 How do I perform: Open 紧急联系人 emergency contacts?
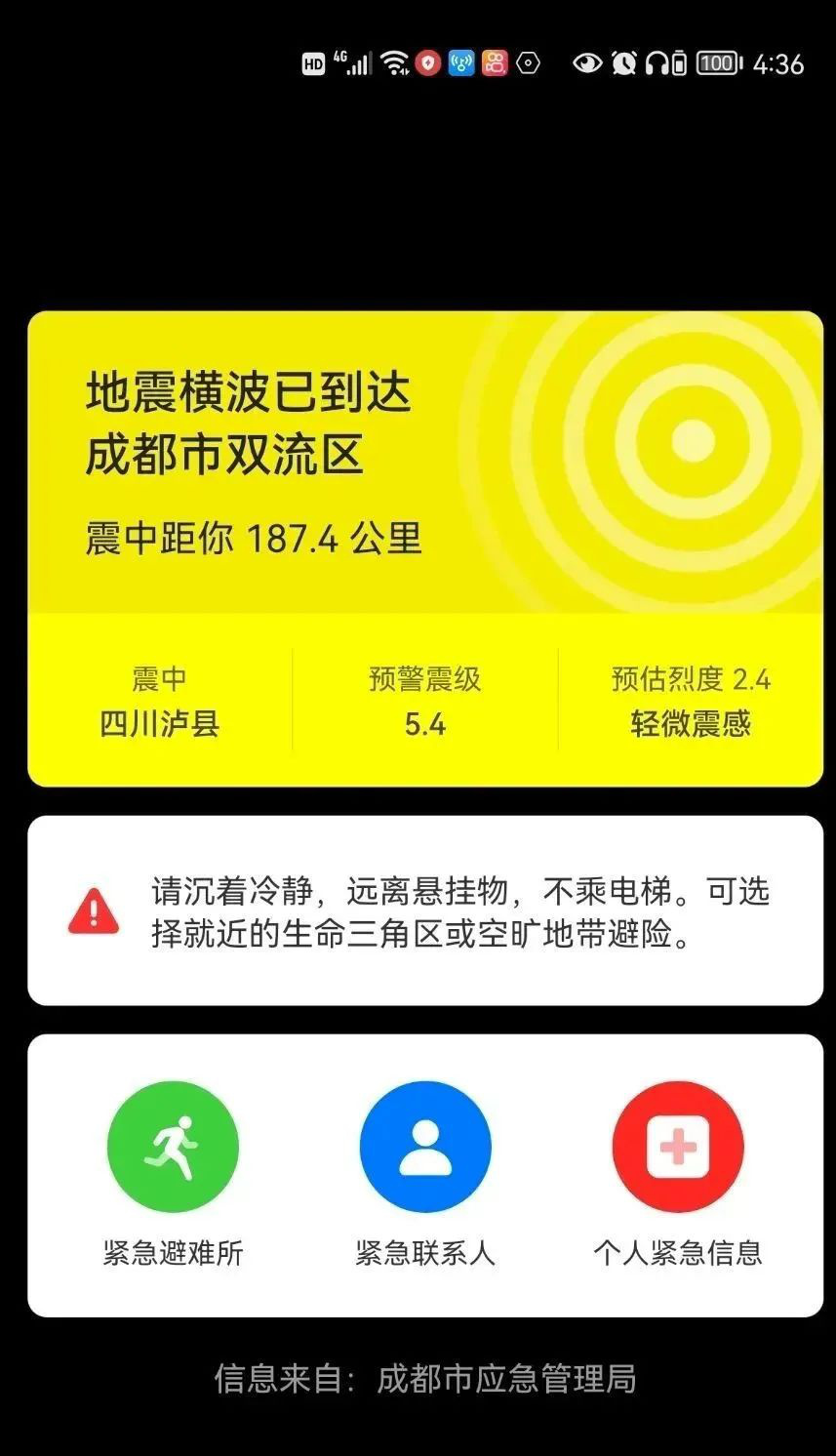425,1147
